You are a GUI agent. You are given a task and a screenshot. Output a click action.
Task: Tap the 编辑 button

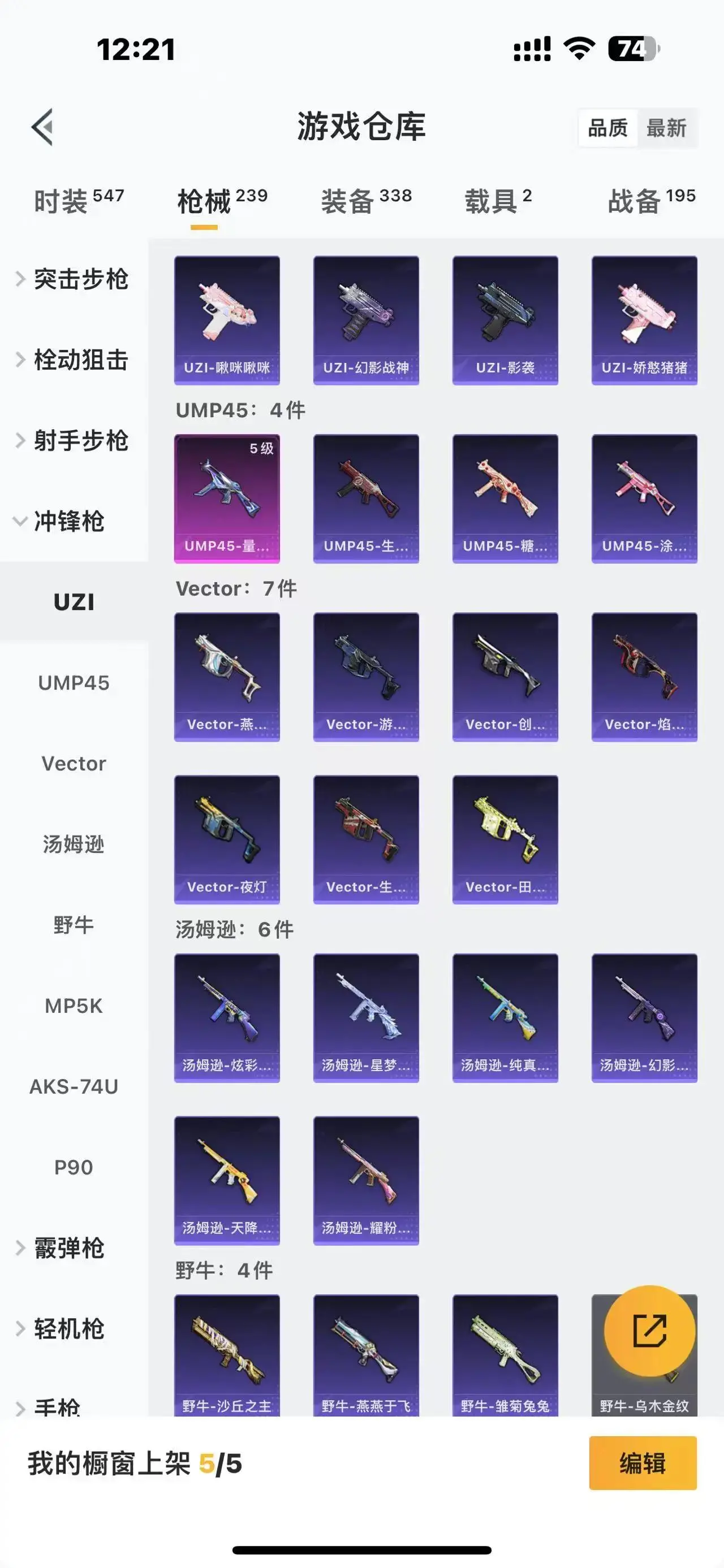pos(643,1463)
